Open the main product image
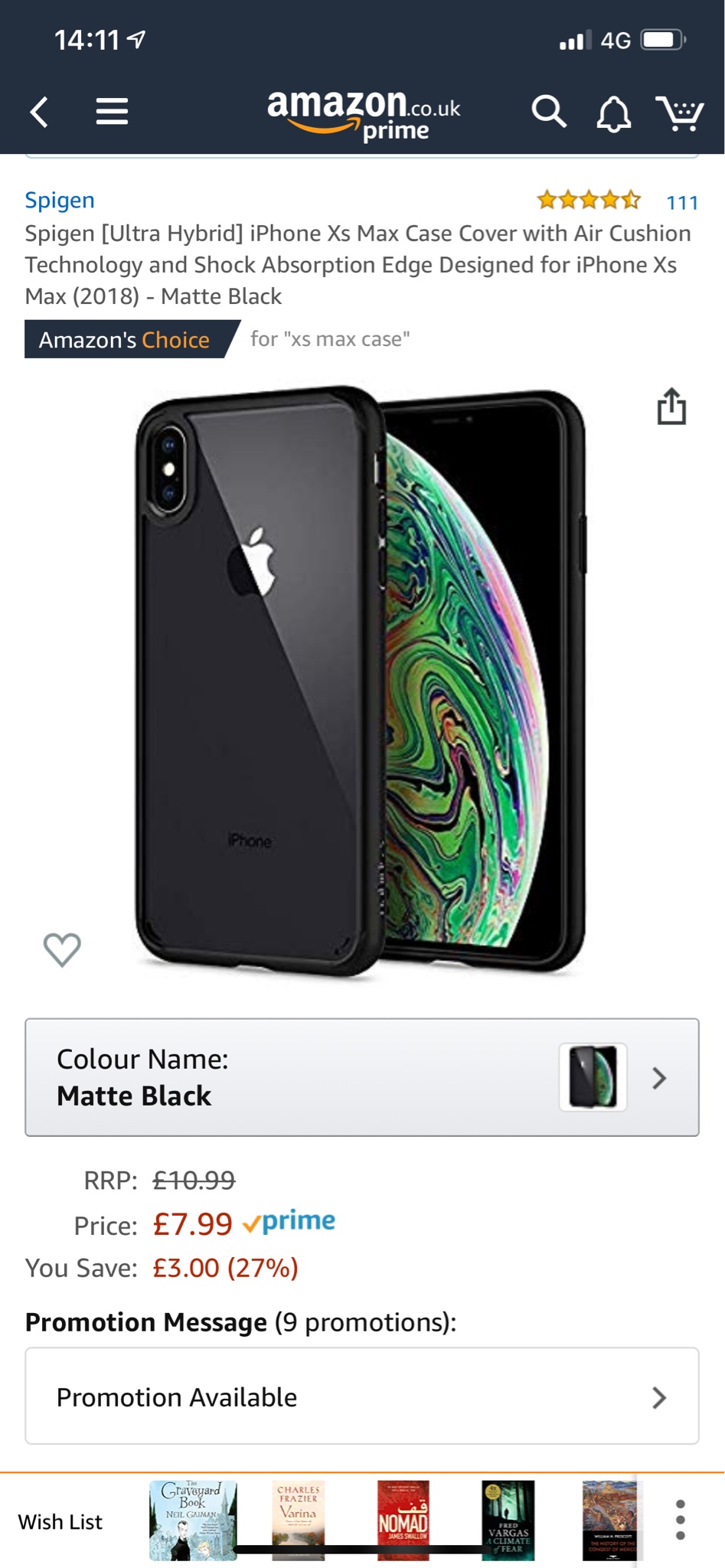 point(360,680)
